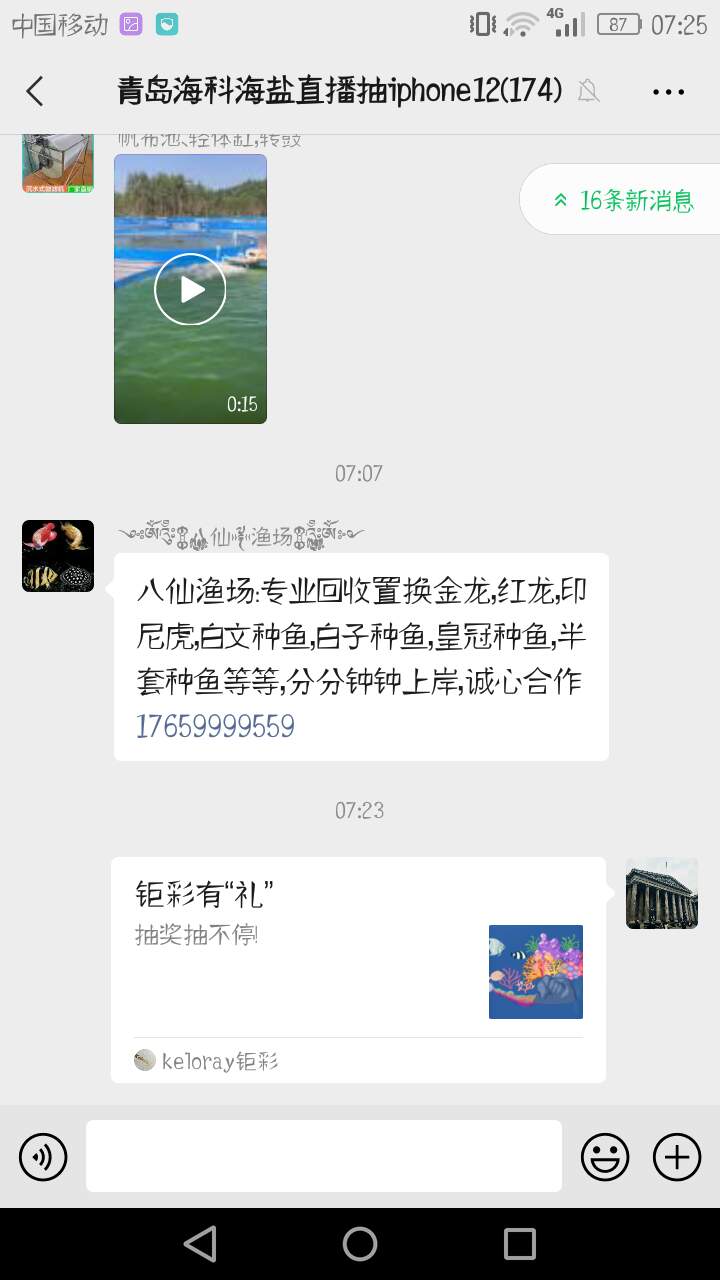Tap phone number 17659999559

click(215, 727)
